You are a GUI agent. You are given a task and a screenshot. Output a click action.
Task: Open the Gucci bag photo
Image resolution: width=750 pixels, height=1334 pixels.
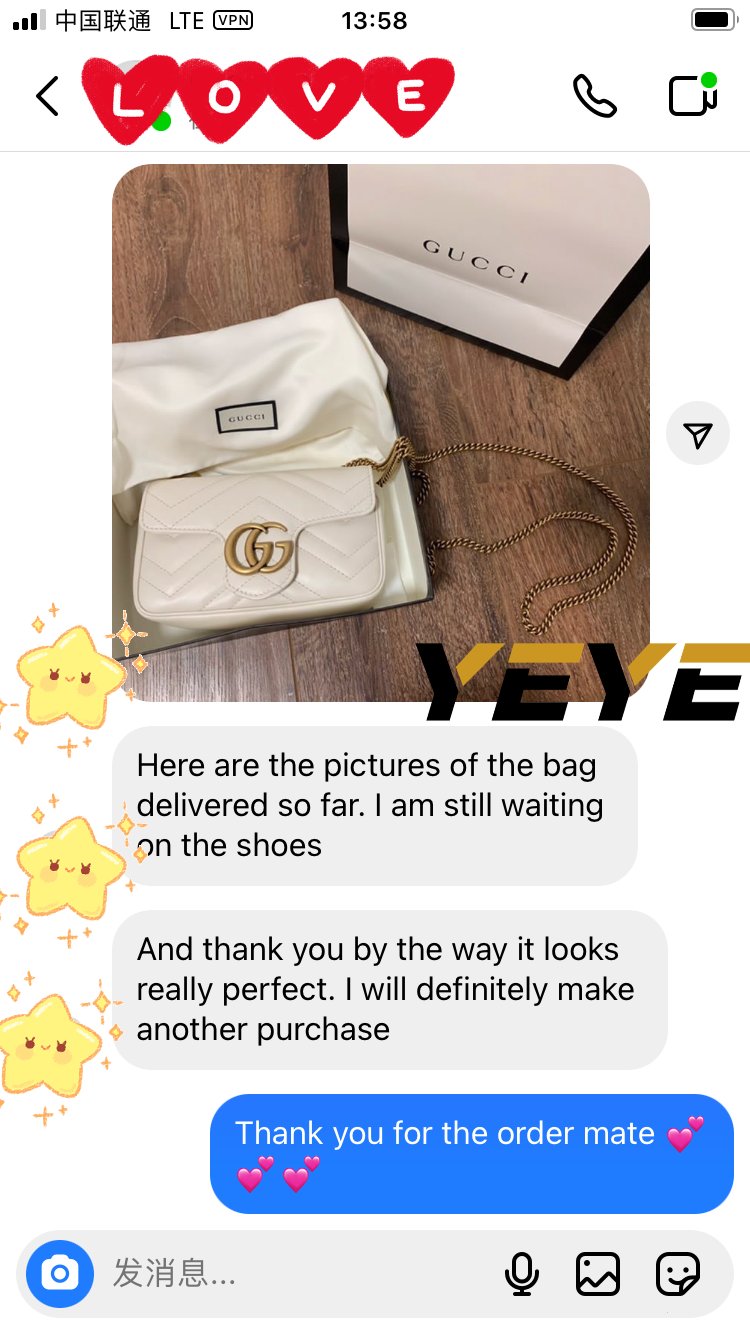coord(380,430)
